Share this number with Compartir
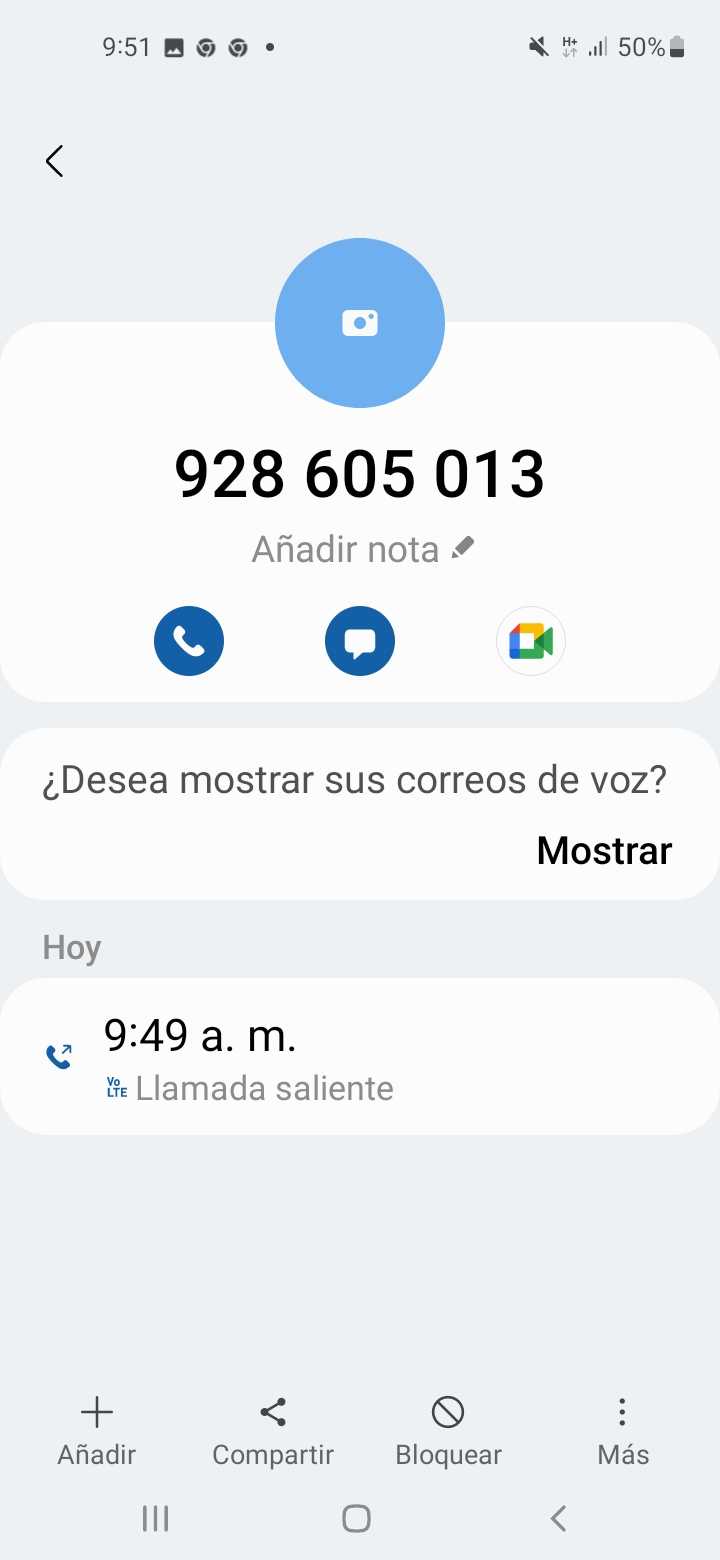Screen dimensions: 720x1560 (273, 1431)
